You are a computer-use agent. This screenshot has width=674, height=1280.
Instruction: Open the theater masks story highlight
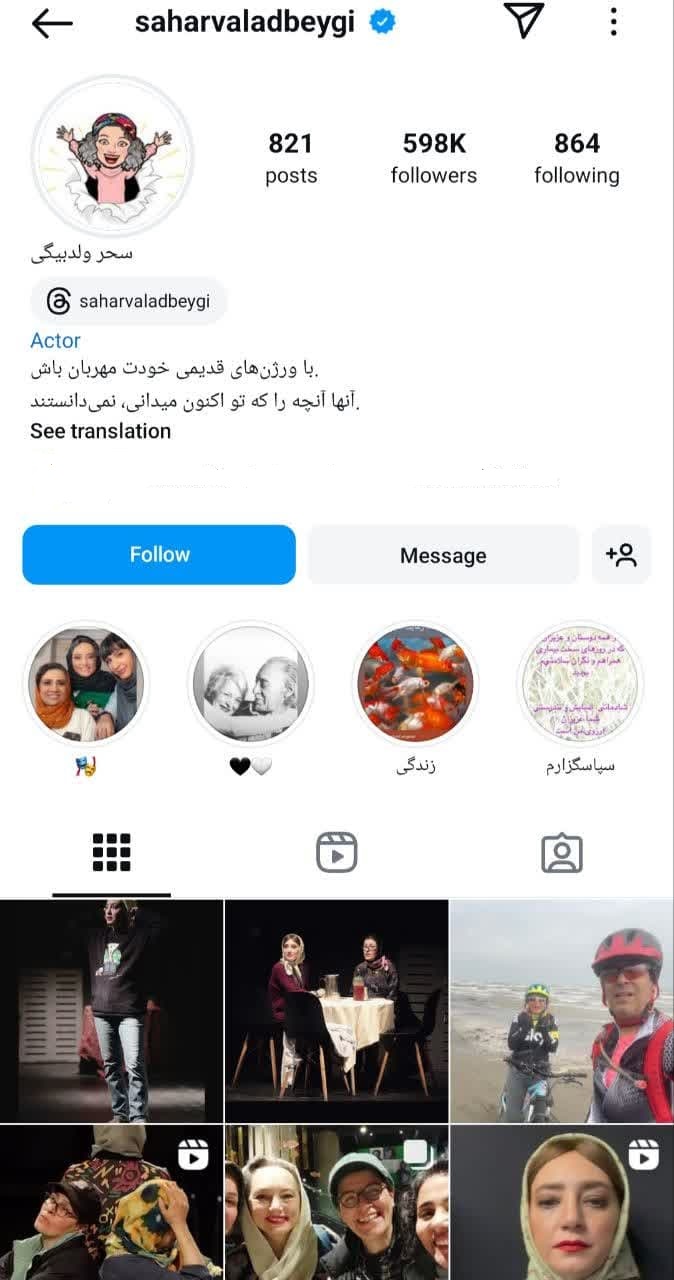85,685
